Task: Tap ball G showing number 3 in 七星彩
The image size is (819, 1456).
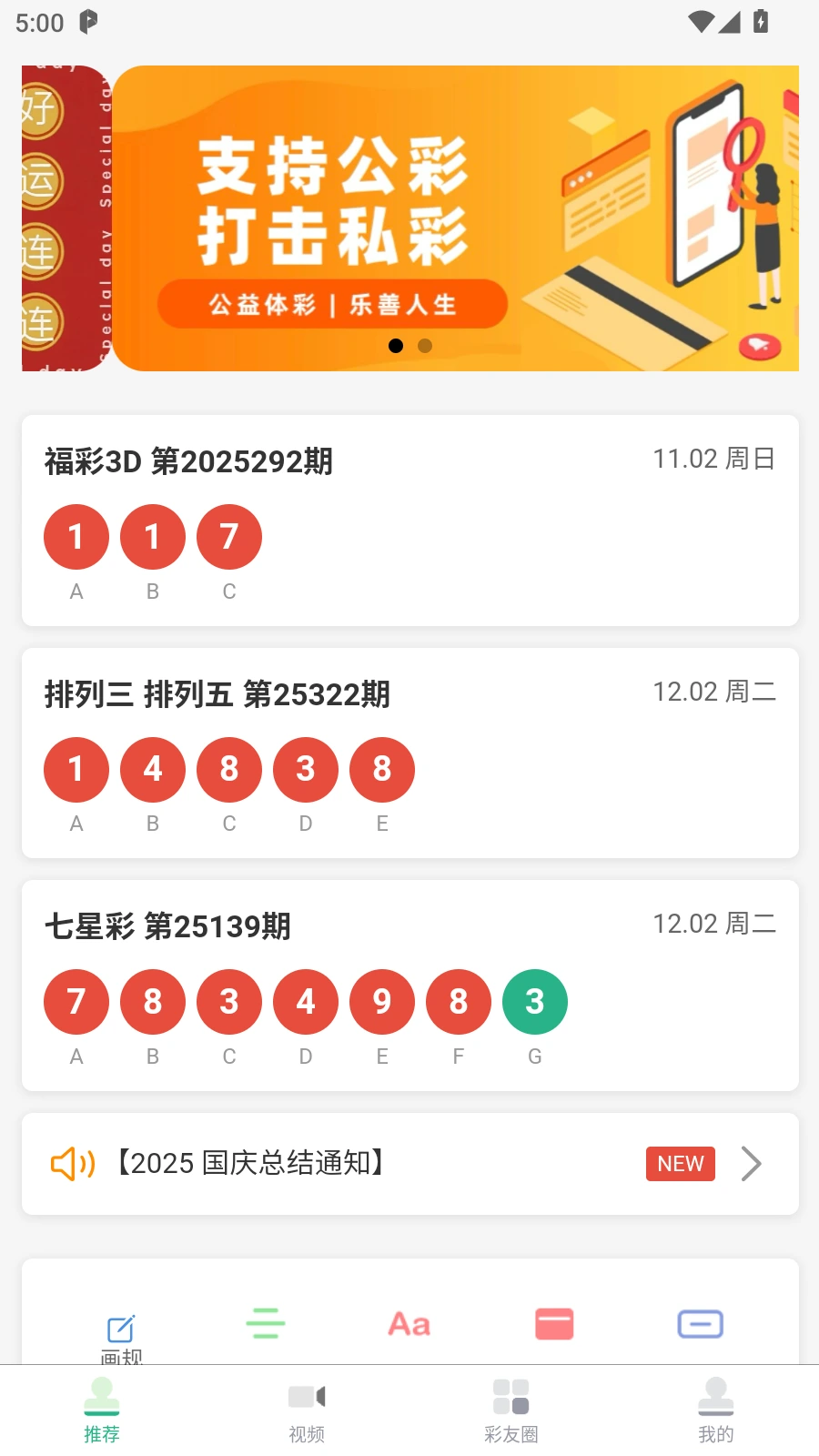Action: point(534,1002)
